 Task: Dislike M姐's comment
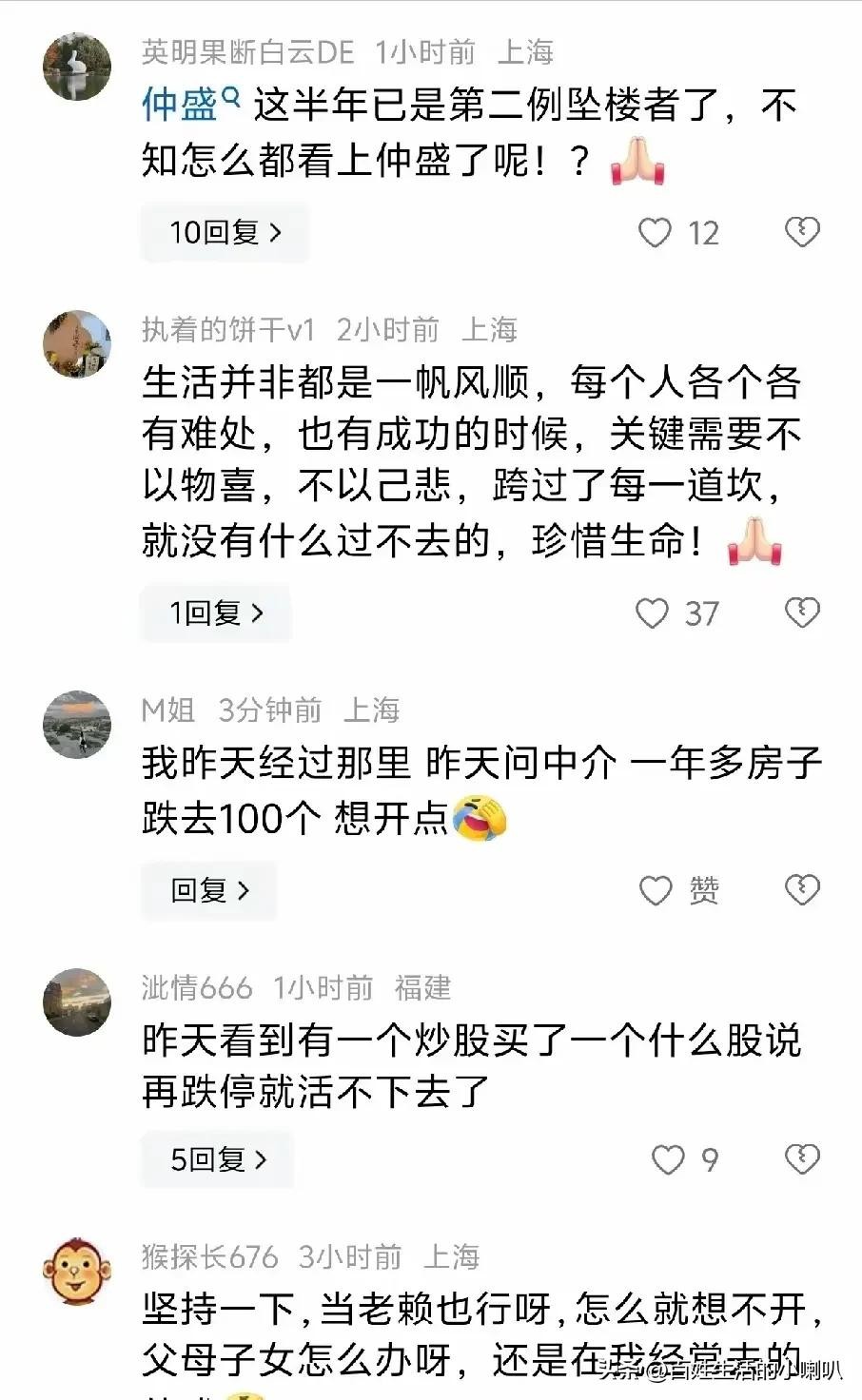[802, 889]
